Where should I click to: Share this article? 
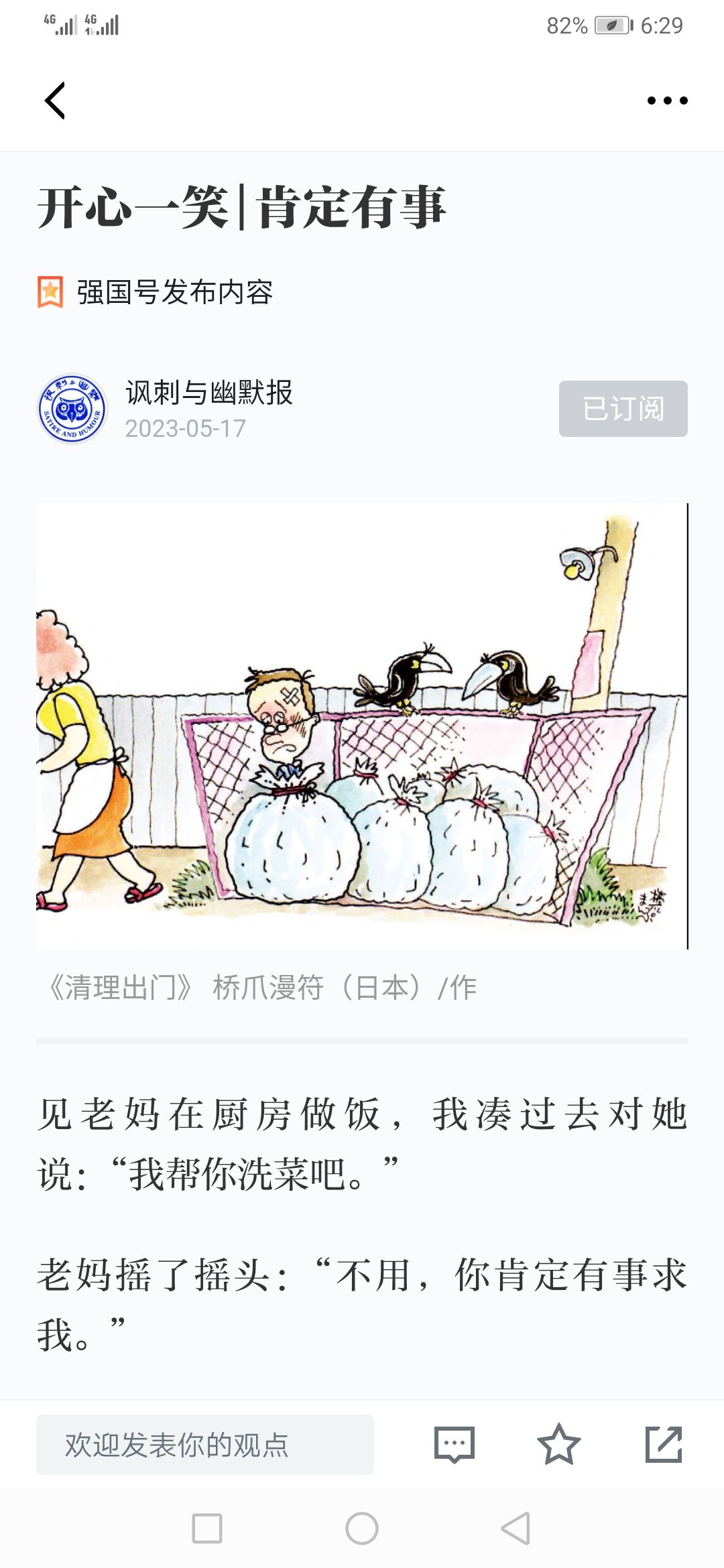pos(663,1444)
